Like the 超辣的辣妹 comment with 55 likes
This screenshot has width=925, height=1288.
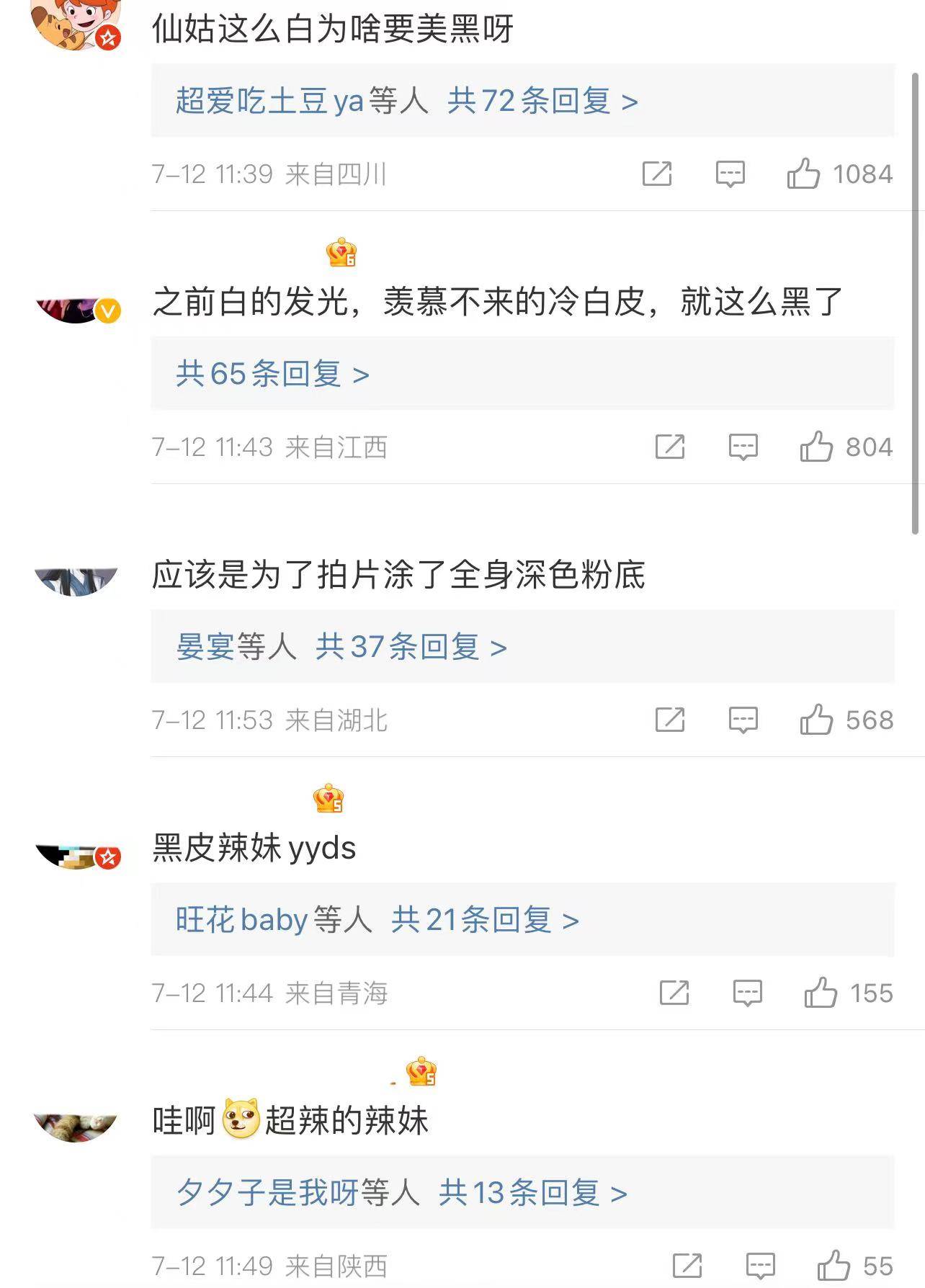pyautogui.click(x=834, y=1266)
